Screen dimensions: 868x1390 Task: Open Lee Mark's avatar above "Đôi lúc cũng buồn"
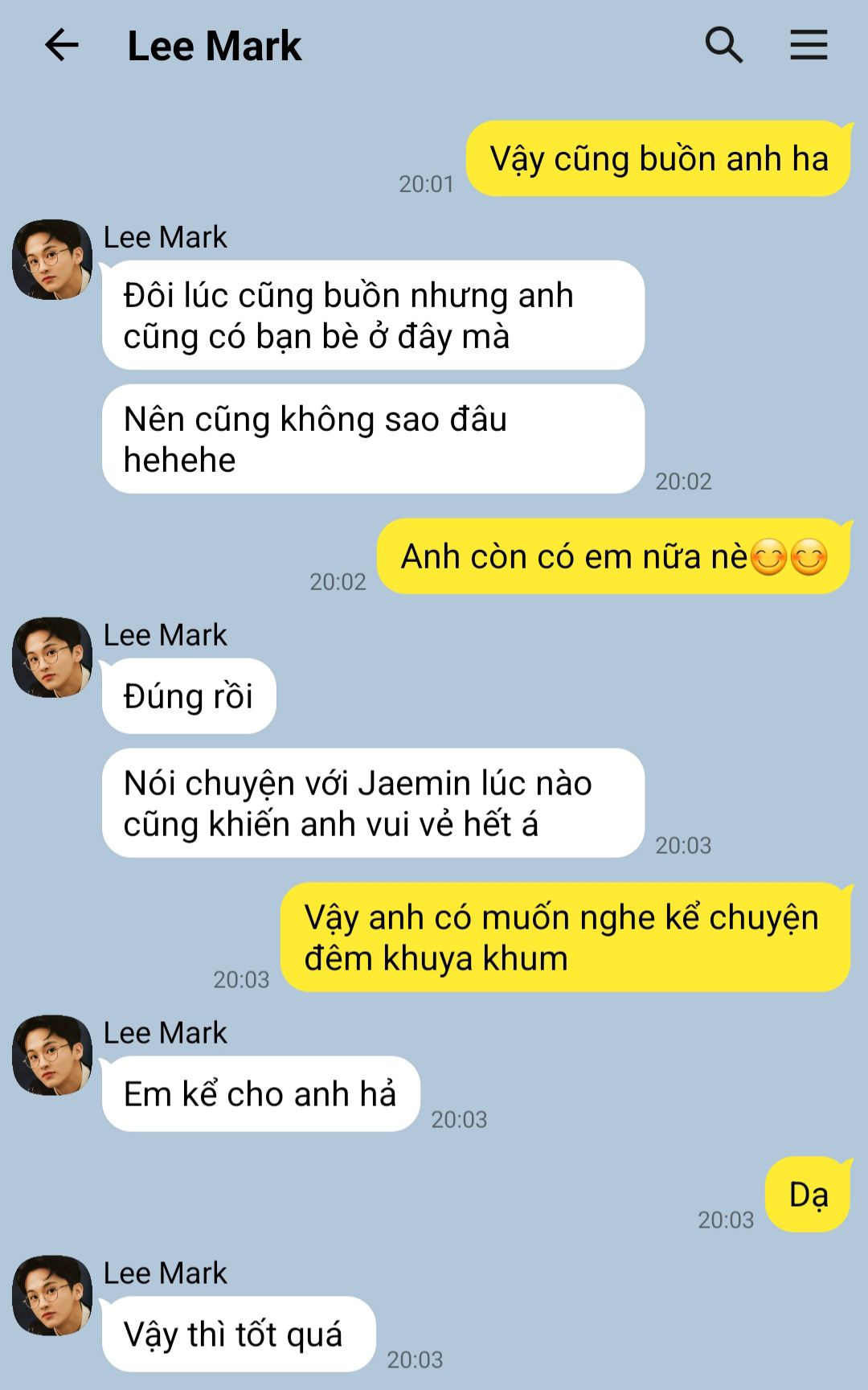click(x=52, y=260)
